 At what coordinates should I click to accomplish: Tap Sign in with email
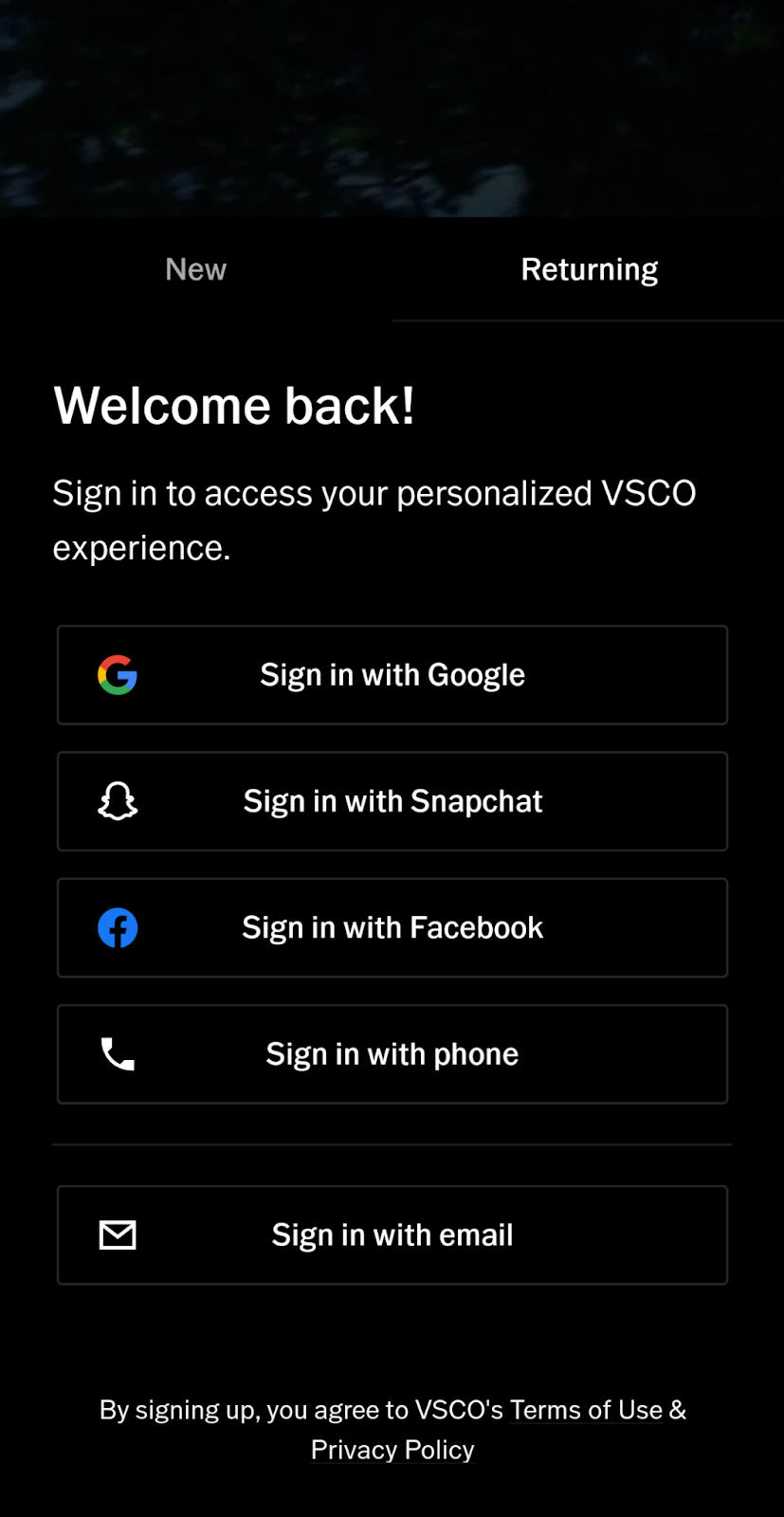392,1234
